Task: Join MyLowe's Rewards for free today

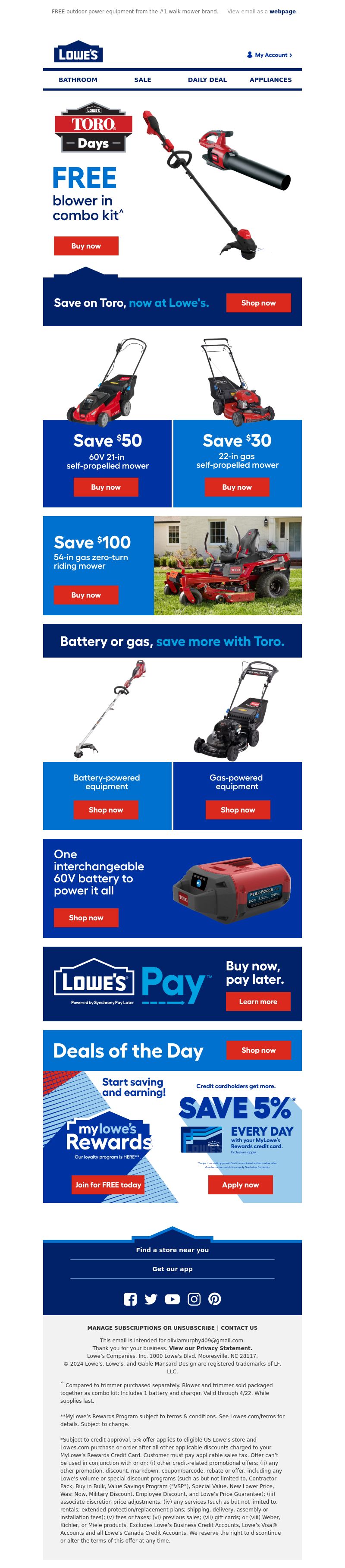Action: click(108, 1184)
